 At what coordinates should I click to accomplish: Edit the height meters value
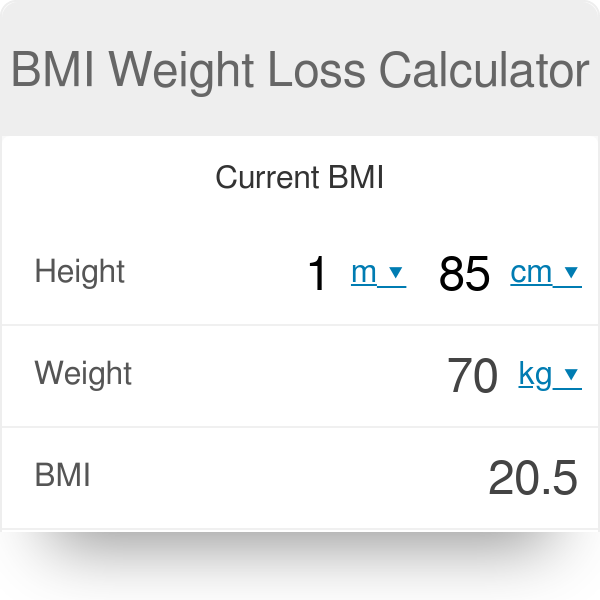pyautogui.click(x=318, y=274)
